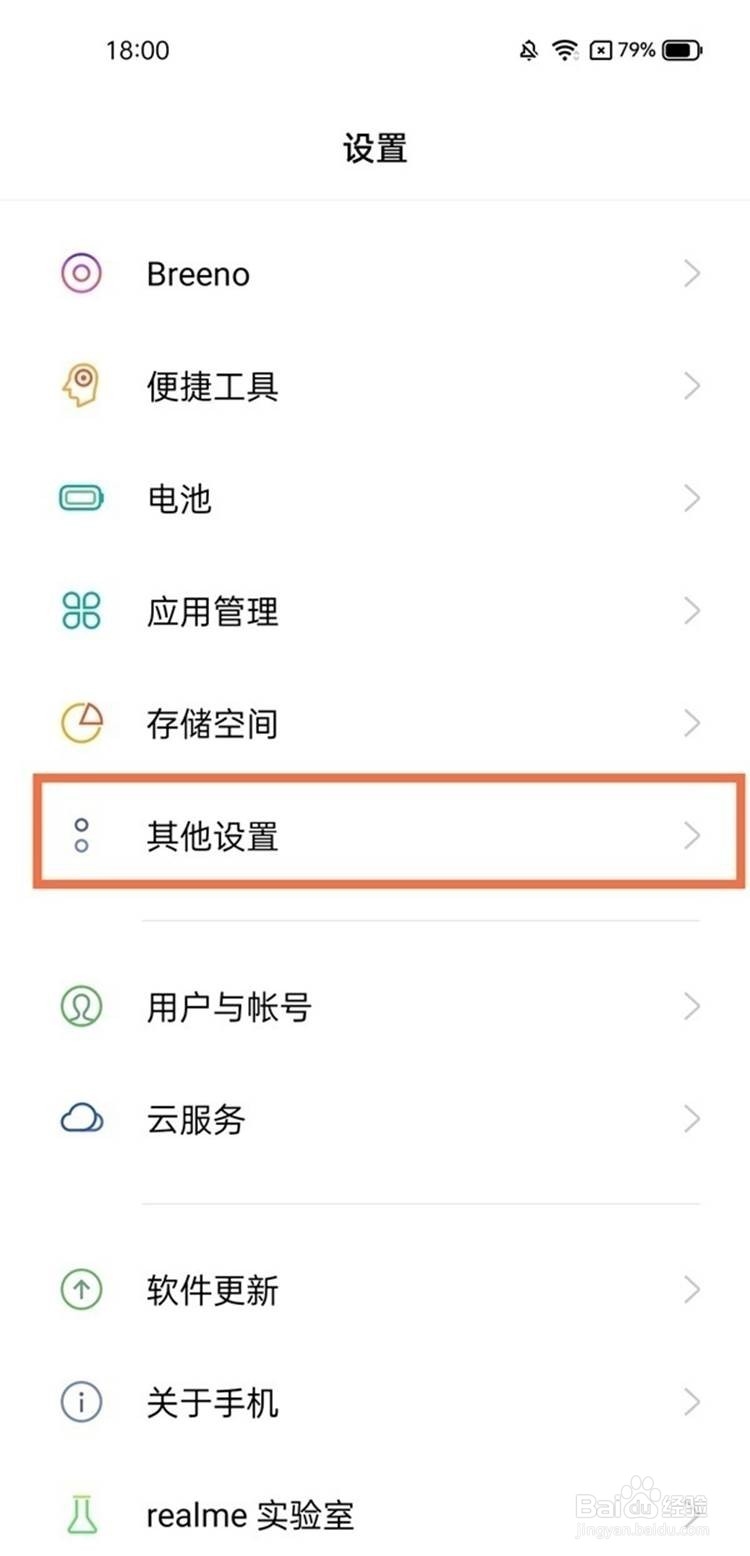Tap the notification mute bell in status bar
The height and width of the screenshot is (1556, 750).
click(x=529, y=50)
